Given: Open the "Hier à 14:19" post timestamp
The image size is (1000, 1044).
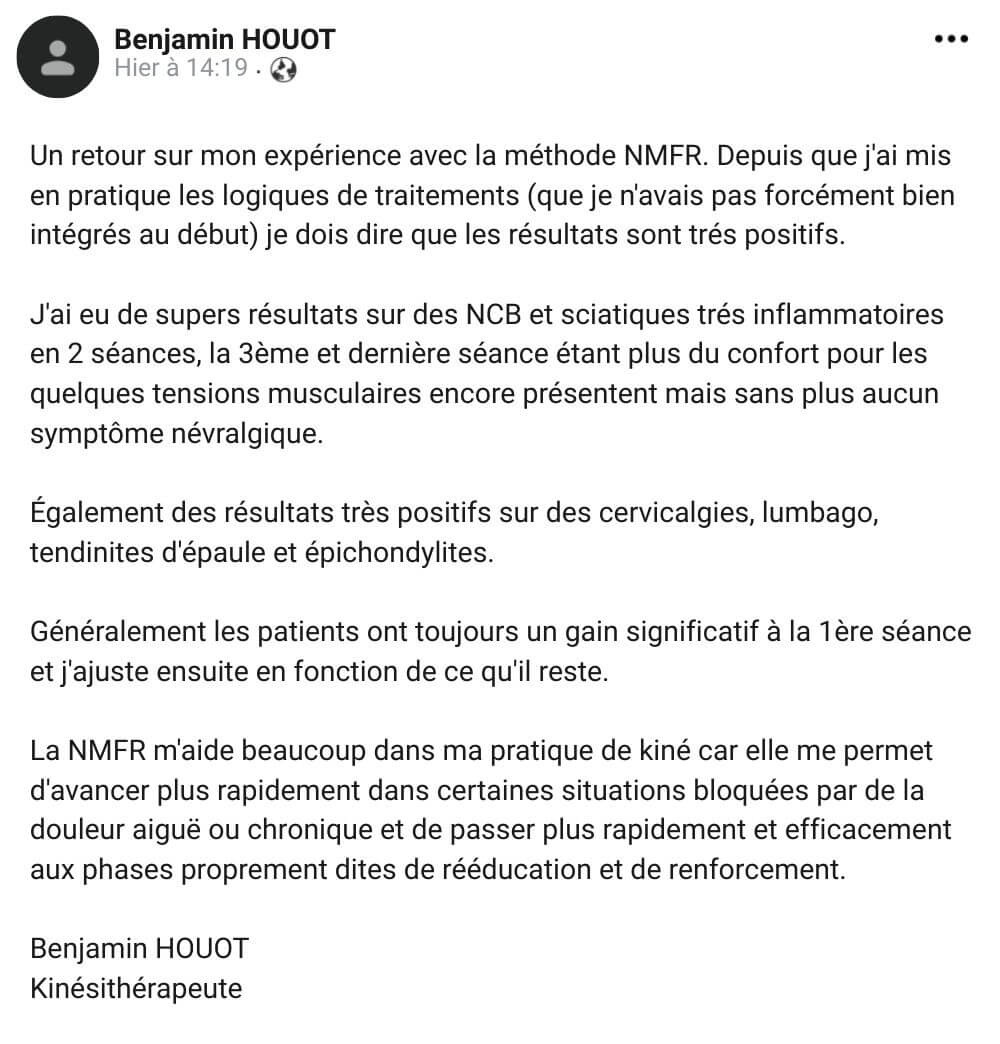Looking at the screenshot, I should point(181,69).
